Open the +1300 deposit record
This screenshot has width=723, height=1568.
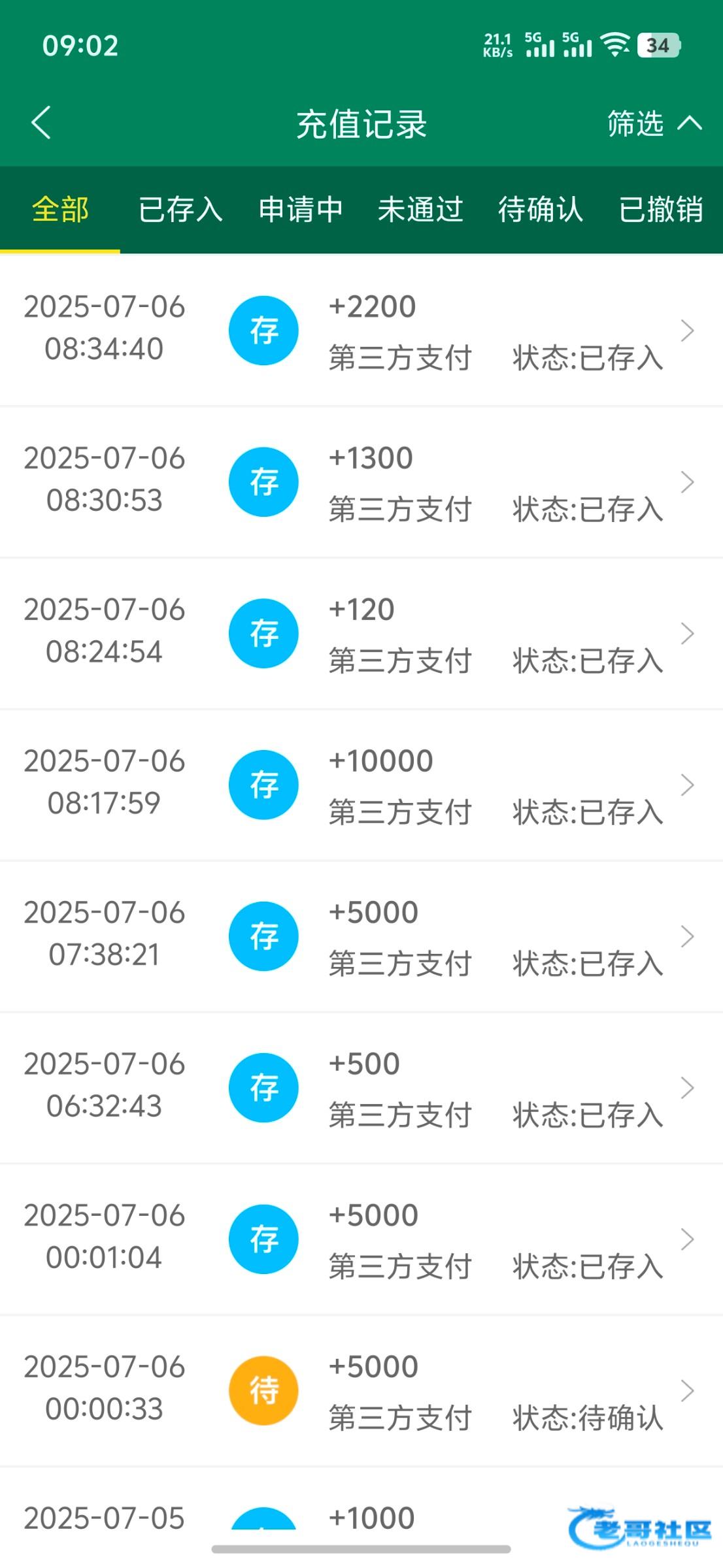[x=361, y=482]
